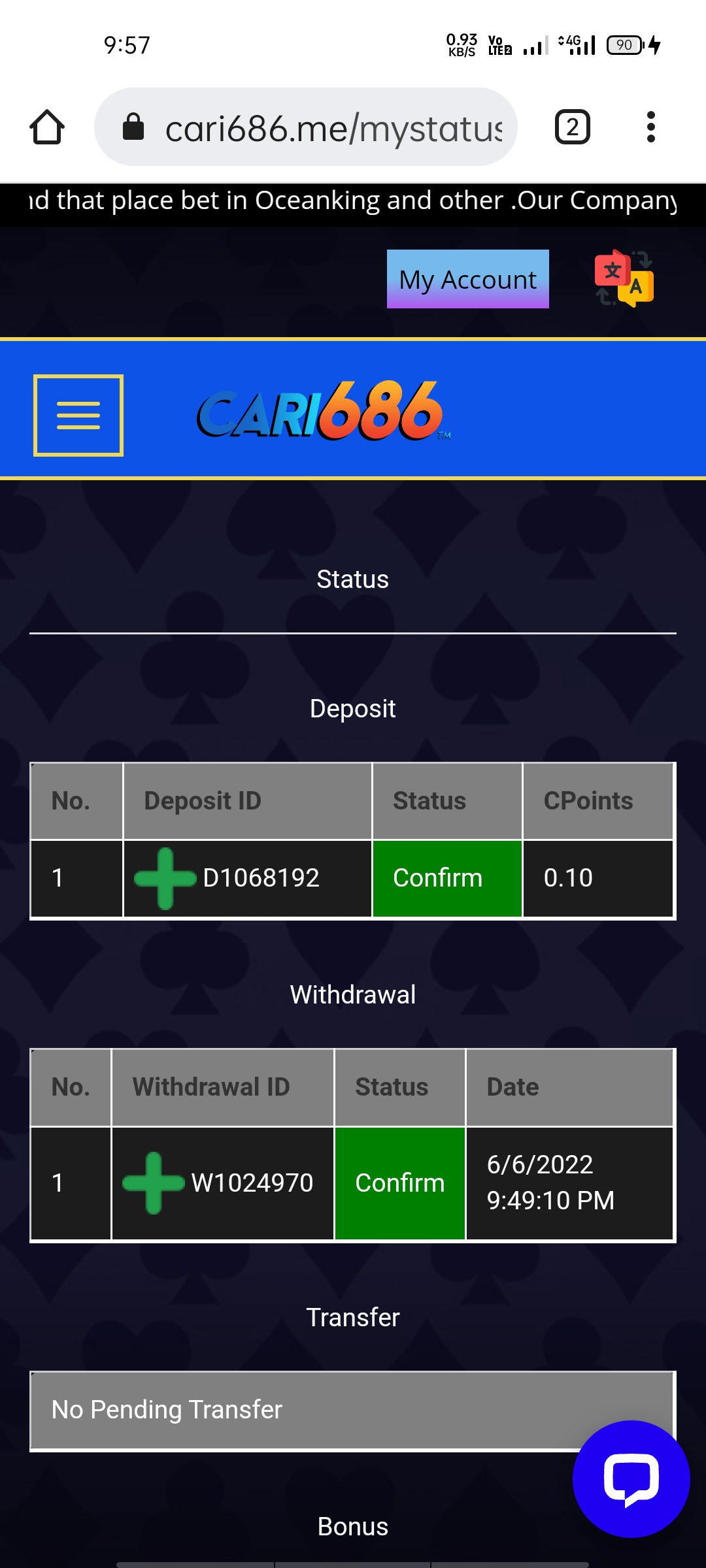Screen dimensions: 706x1568
Task: Change the site language with the translate icon
Action: click(x=624, y=279)
